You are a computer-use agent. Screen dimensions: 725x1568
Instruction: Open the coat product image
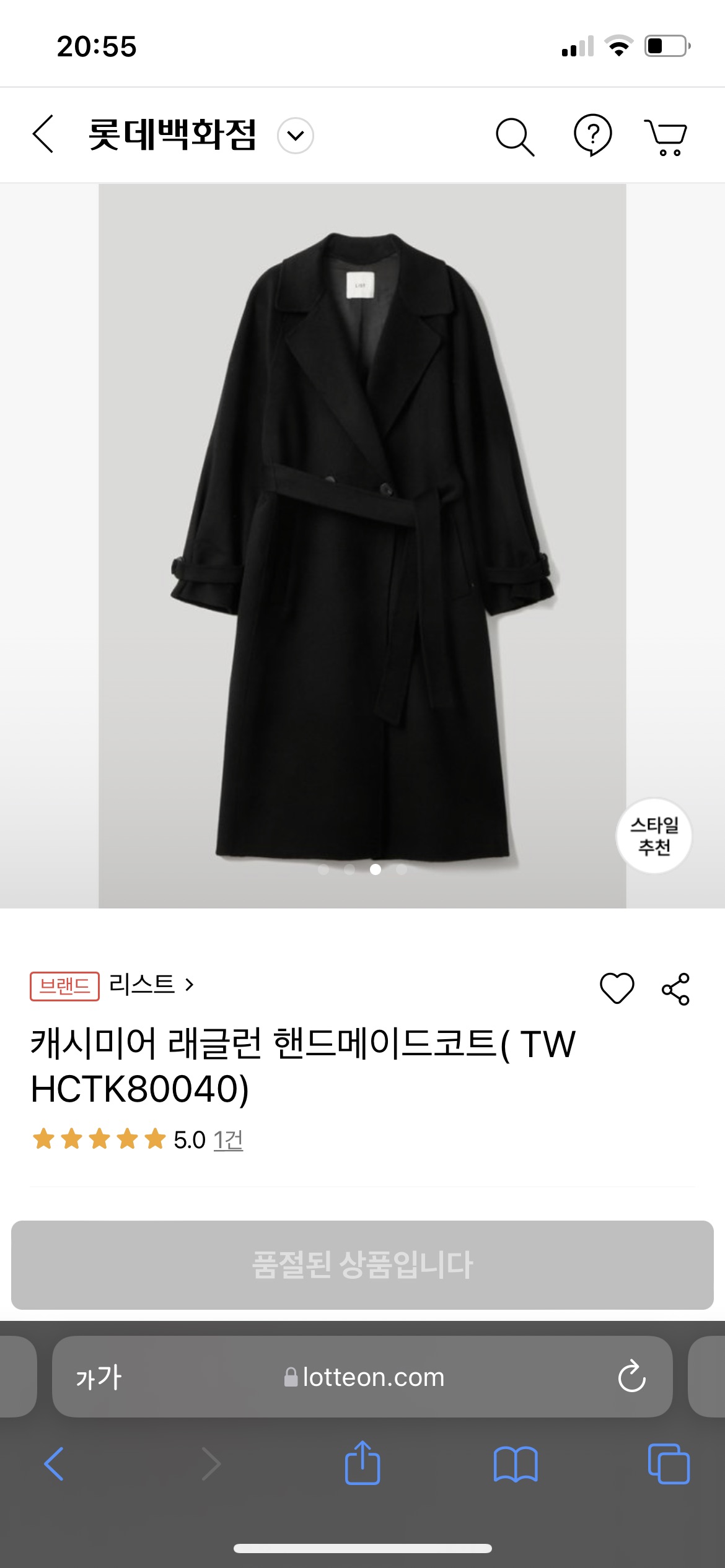point(362,545)
